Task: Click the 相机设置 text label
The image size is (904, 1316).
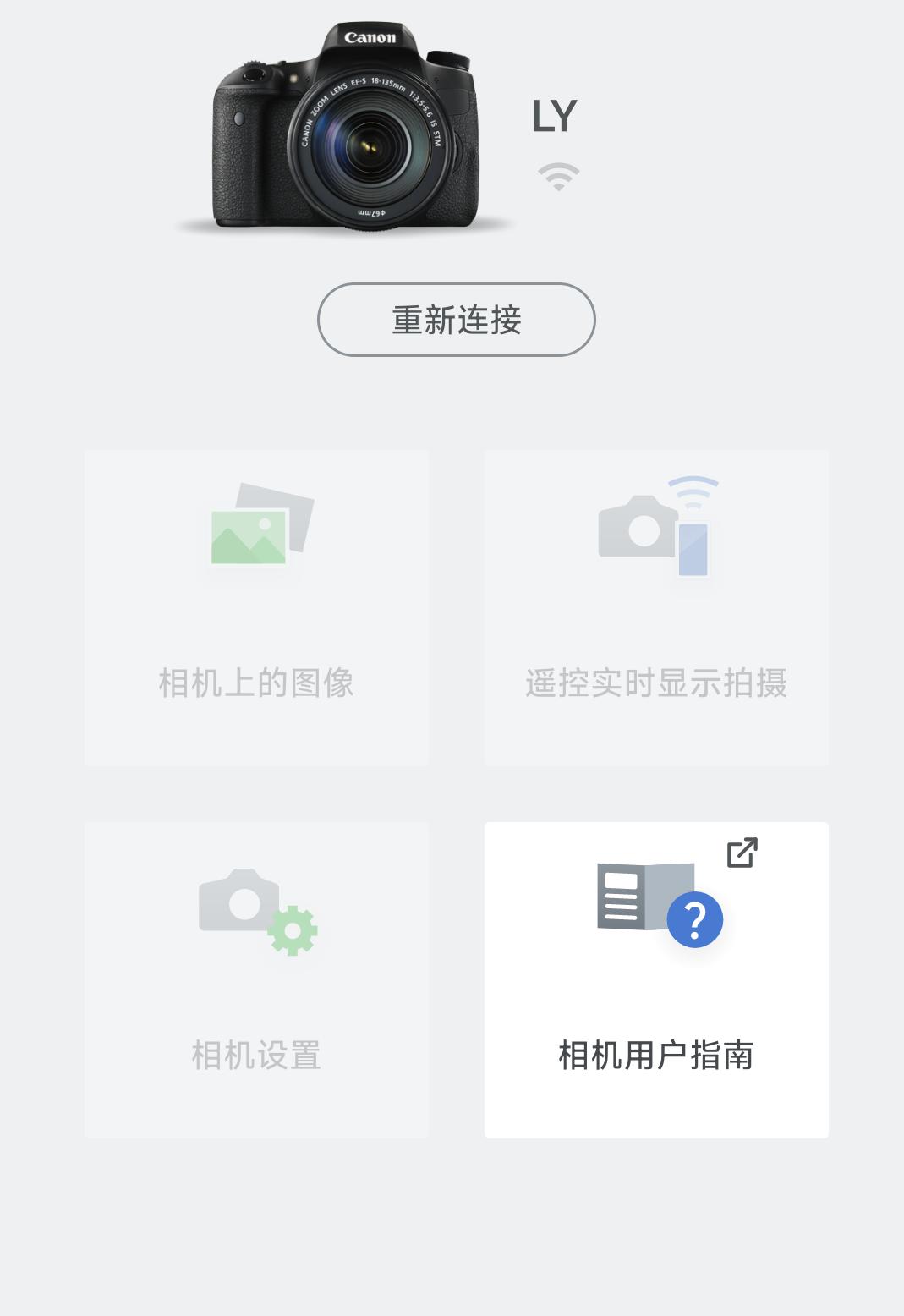Action: click(x=256, y=1053)
